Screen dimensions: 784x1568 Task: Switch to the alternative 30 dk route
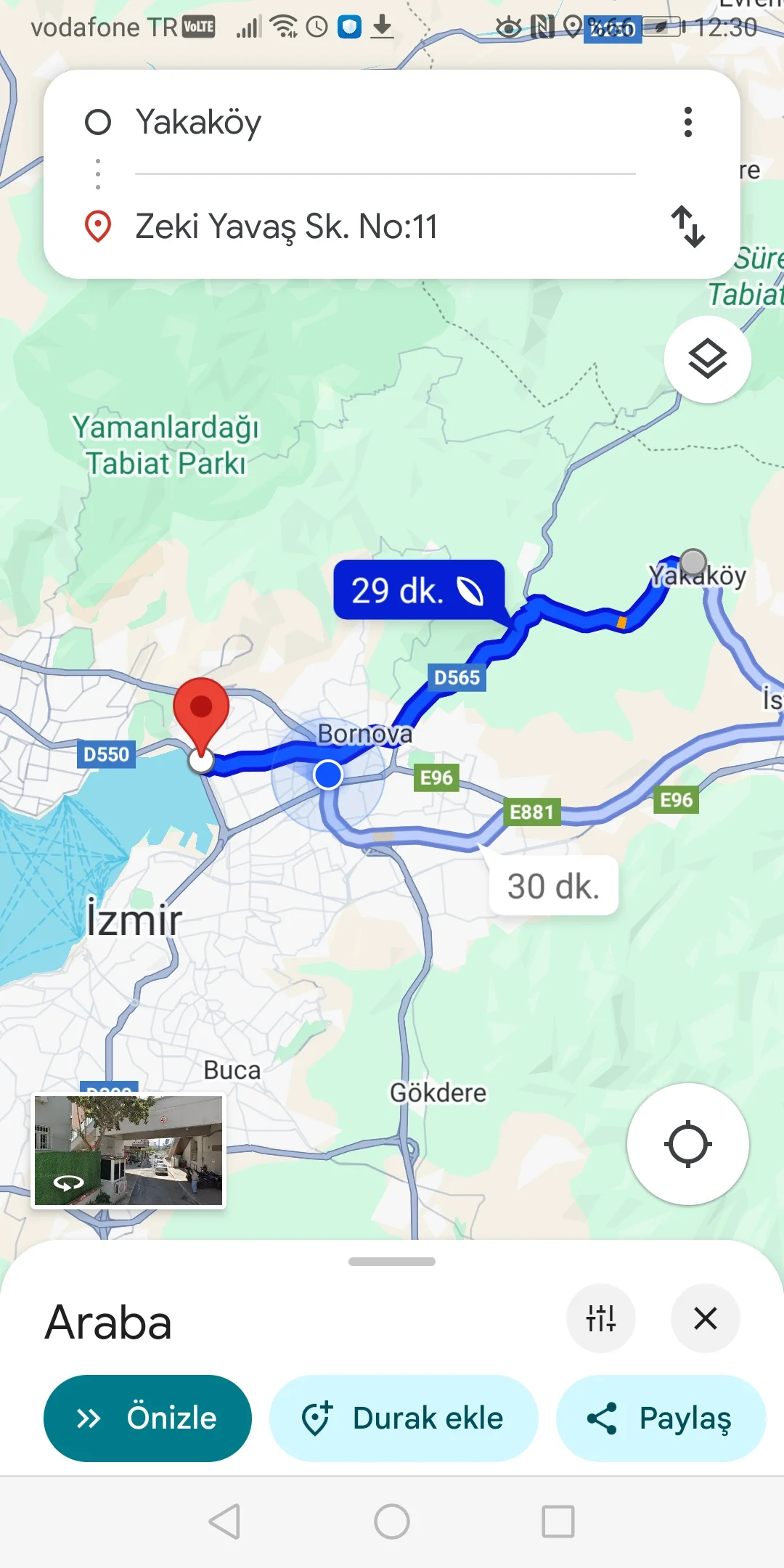[553, 884]
